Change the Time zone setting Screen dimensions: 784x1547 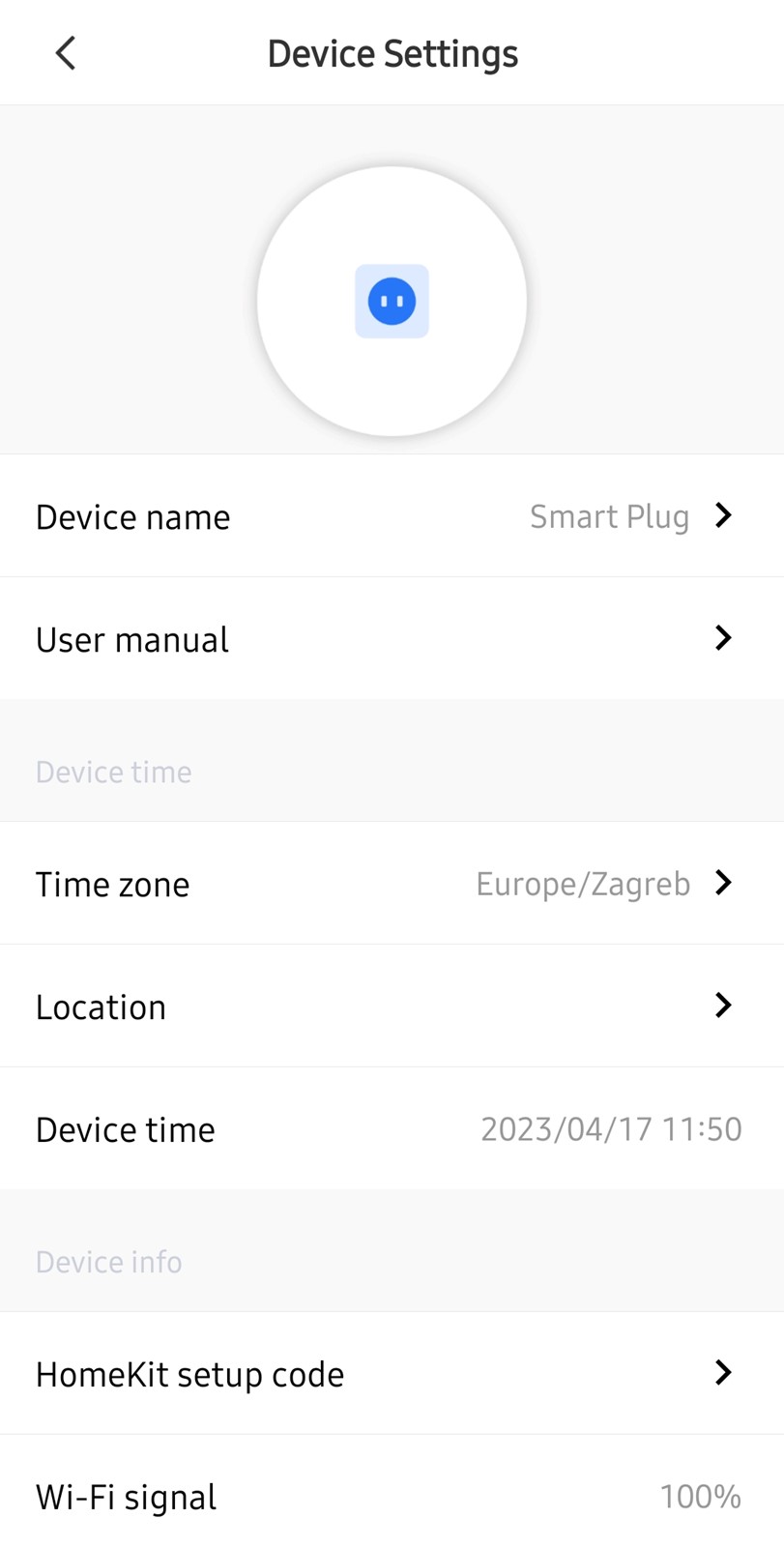(392, 883)
